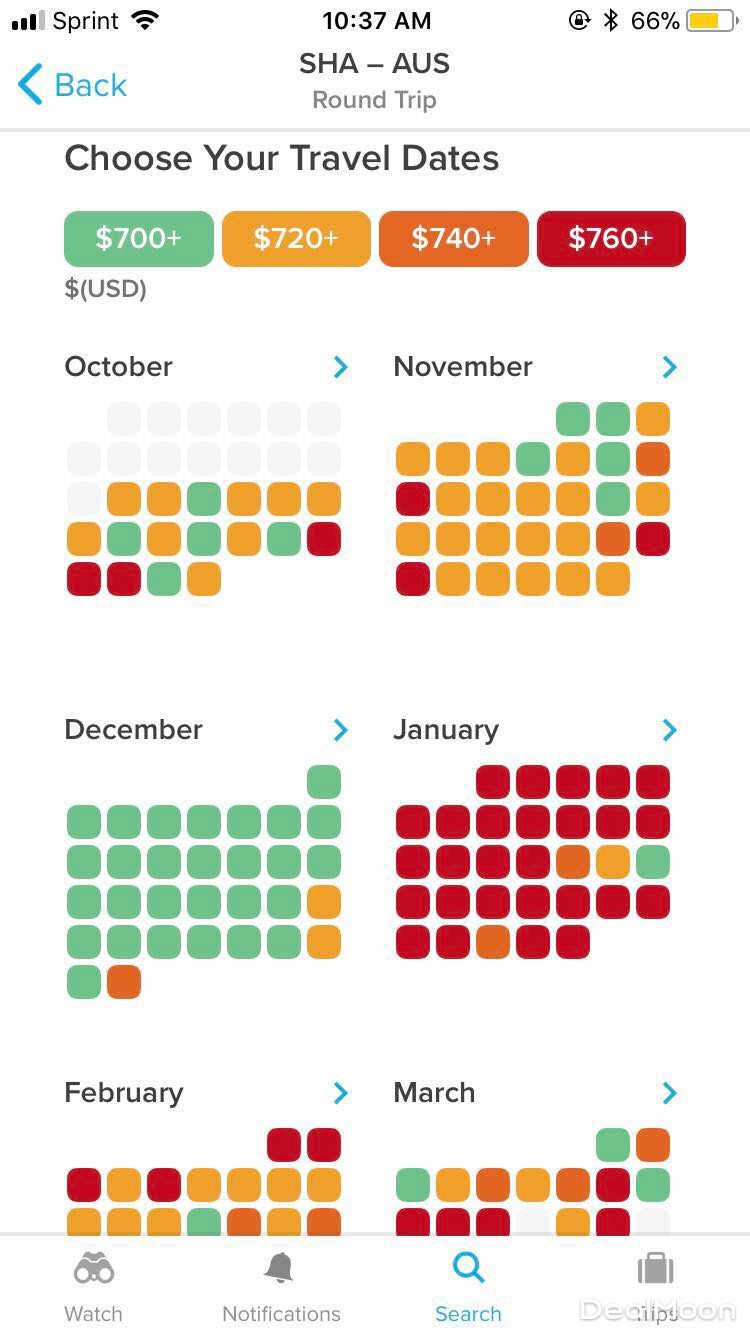Image resolution: width=750 pixels, height=1334 pixels.
Task: Select the Search tab
Action: tap(468, 1285)
